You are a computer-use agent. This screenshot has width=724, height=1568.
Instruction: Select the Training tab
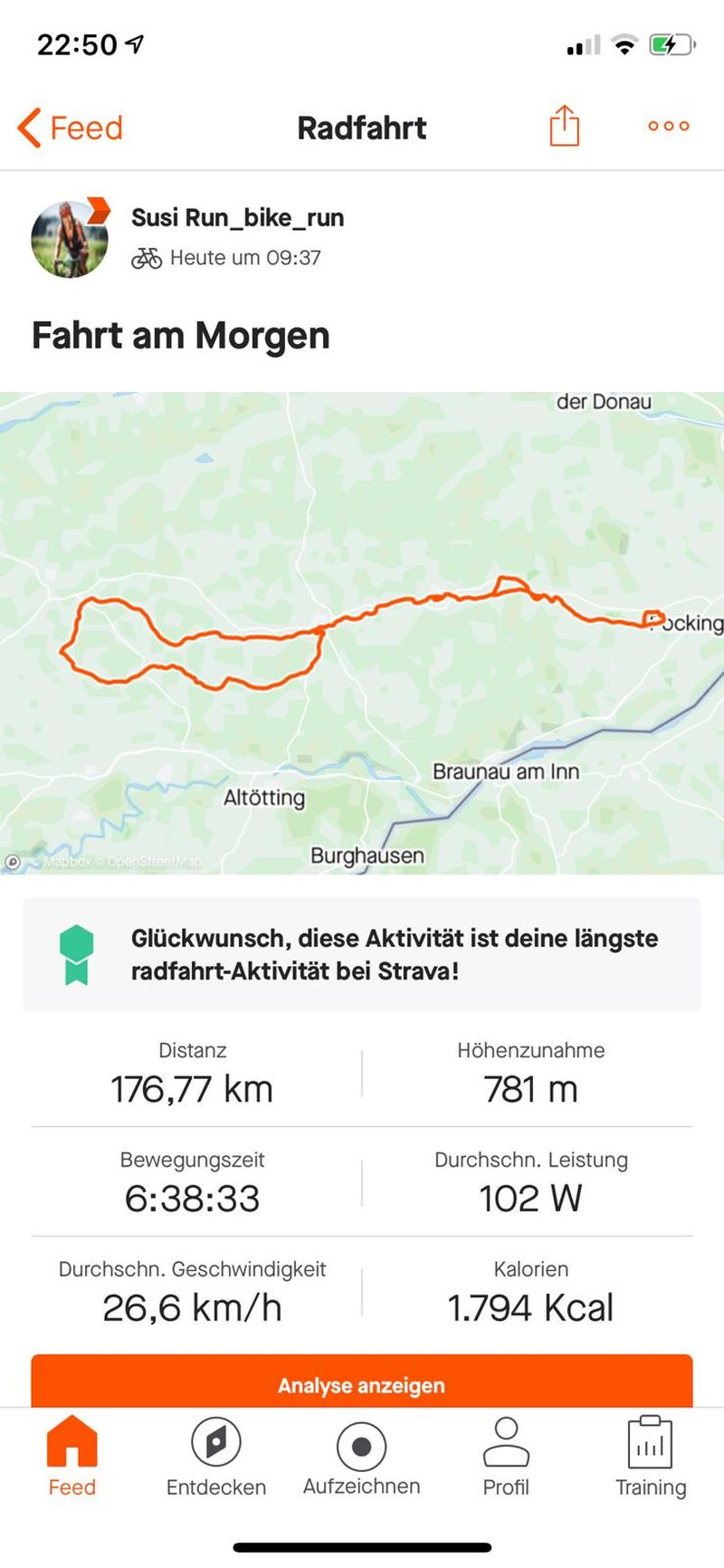[x=651, y=1458]
